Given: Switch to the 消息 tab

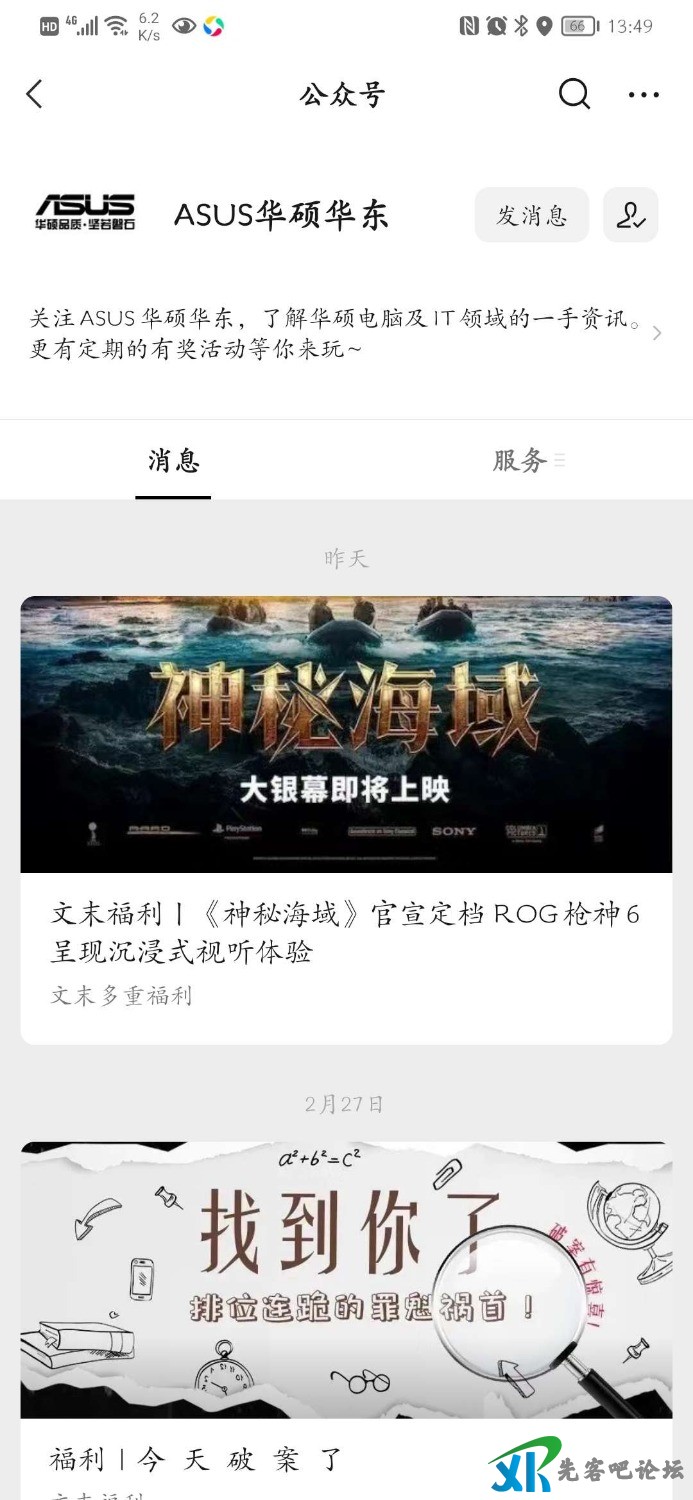Looking at the screenshot, I should point(174,461).
